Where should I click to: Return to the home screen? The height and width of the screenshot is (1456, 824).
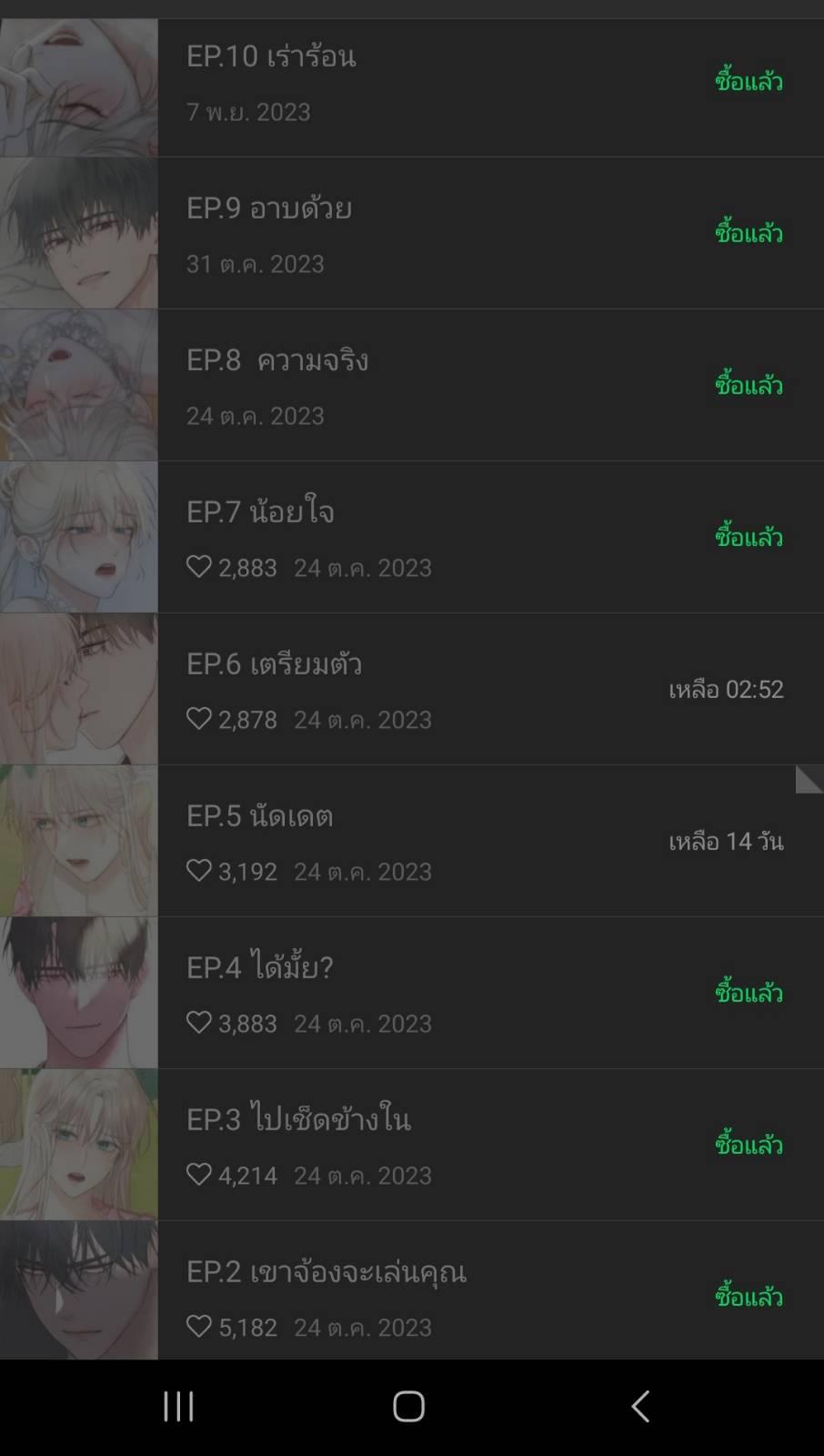408,1406
